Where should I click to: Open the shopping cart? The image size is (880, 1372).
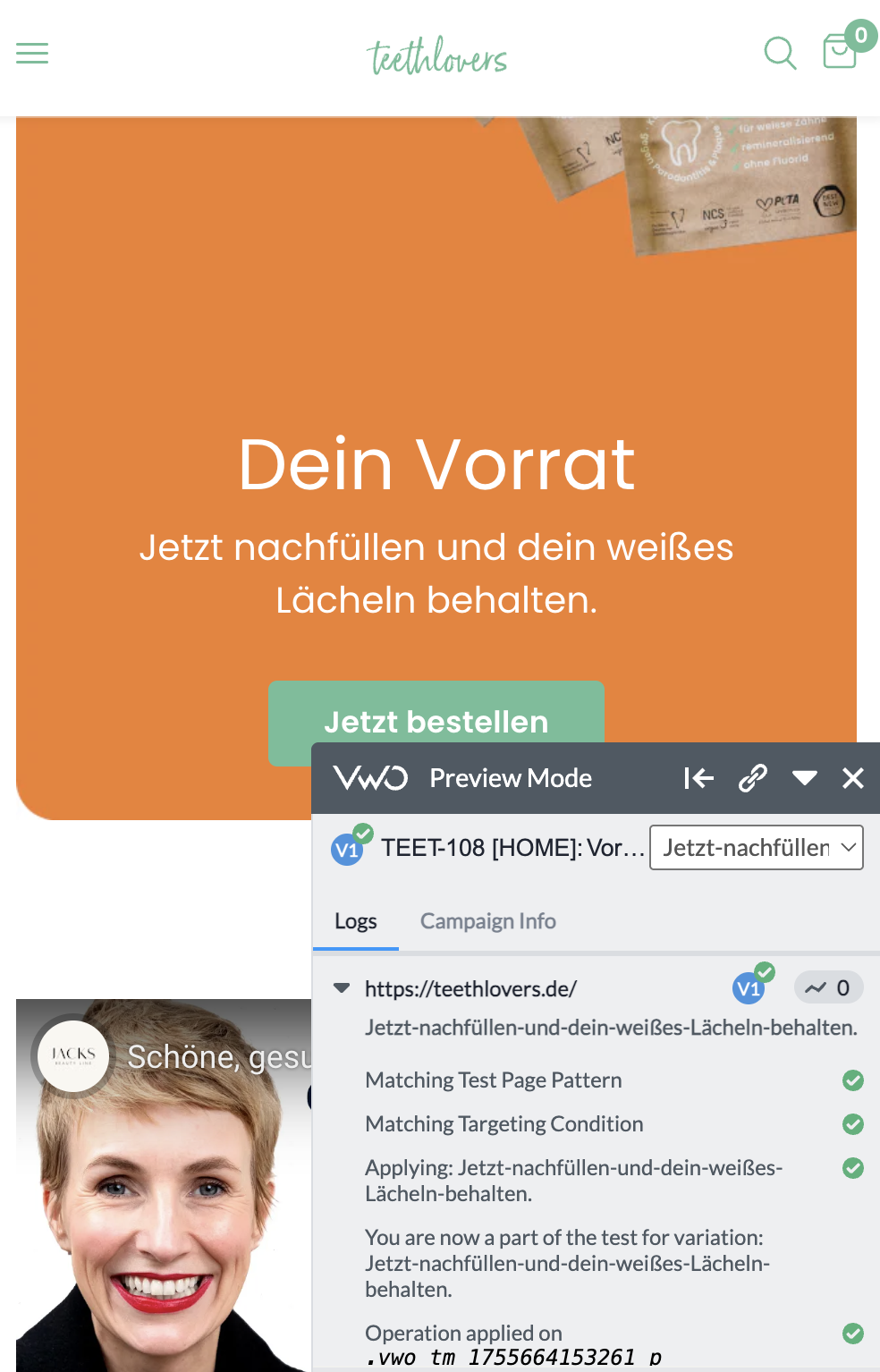(841, 51)
